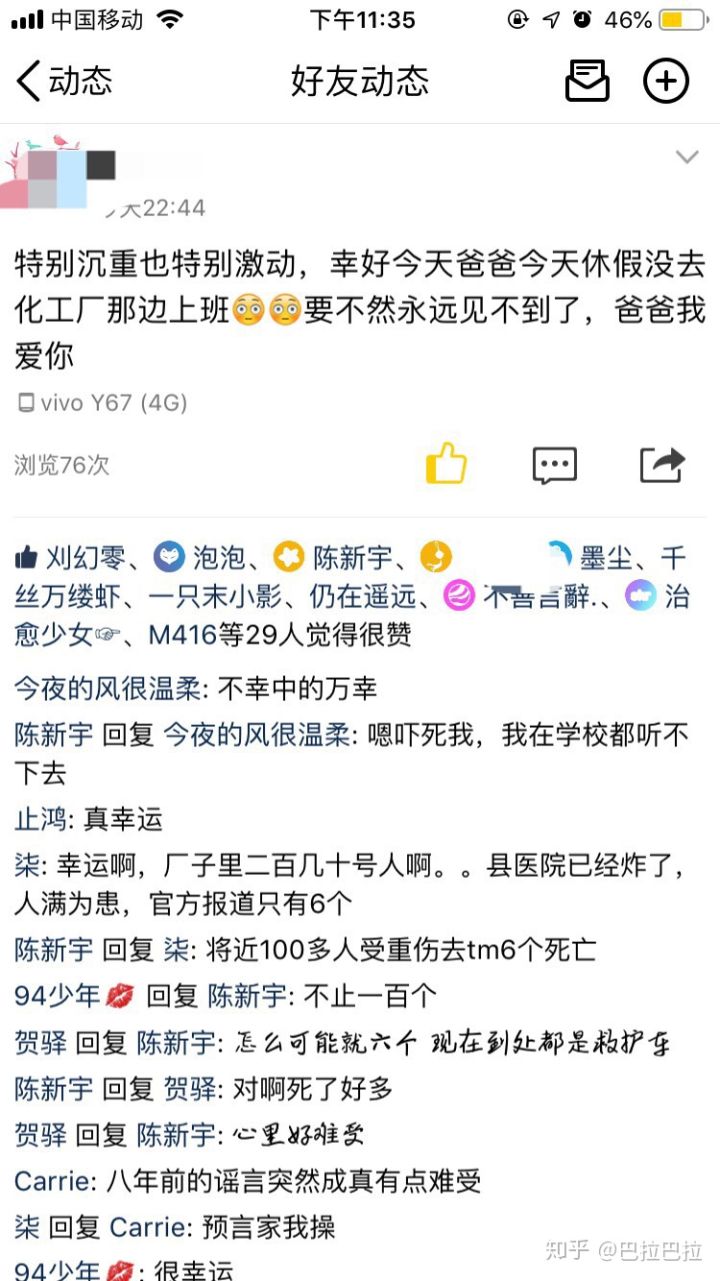Comment on this post

(x=554, y=464)
